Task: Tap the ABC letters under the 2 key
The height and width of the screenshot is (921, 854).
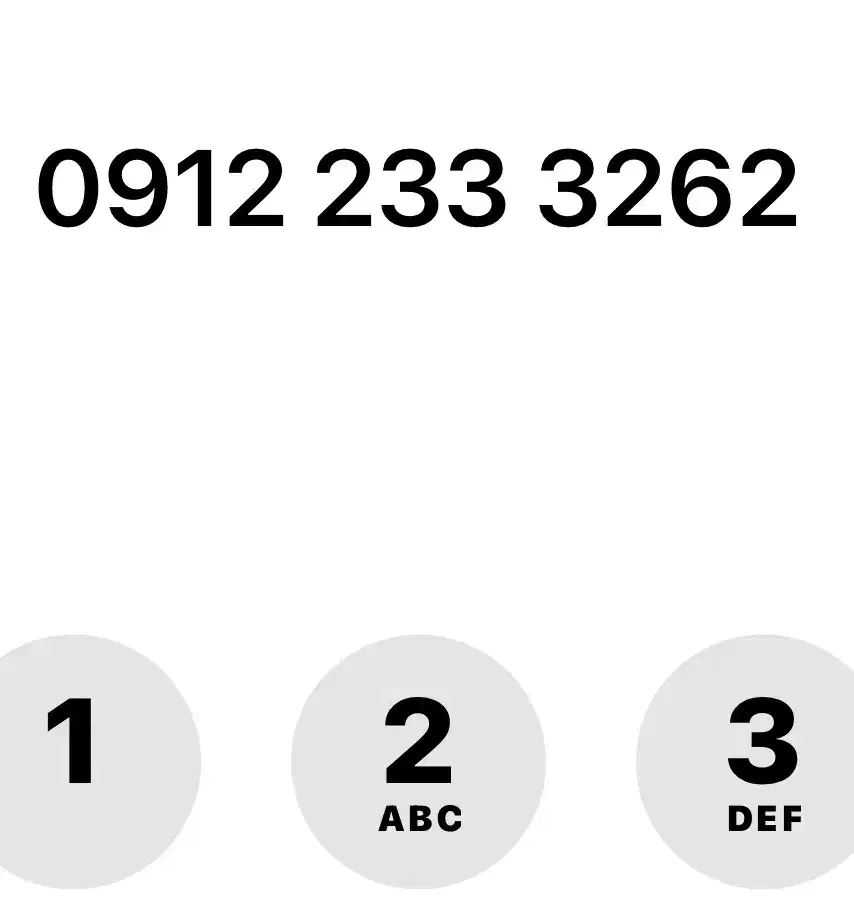Action: (421, 818)
